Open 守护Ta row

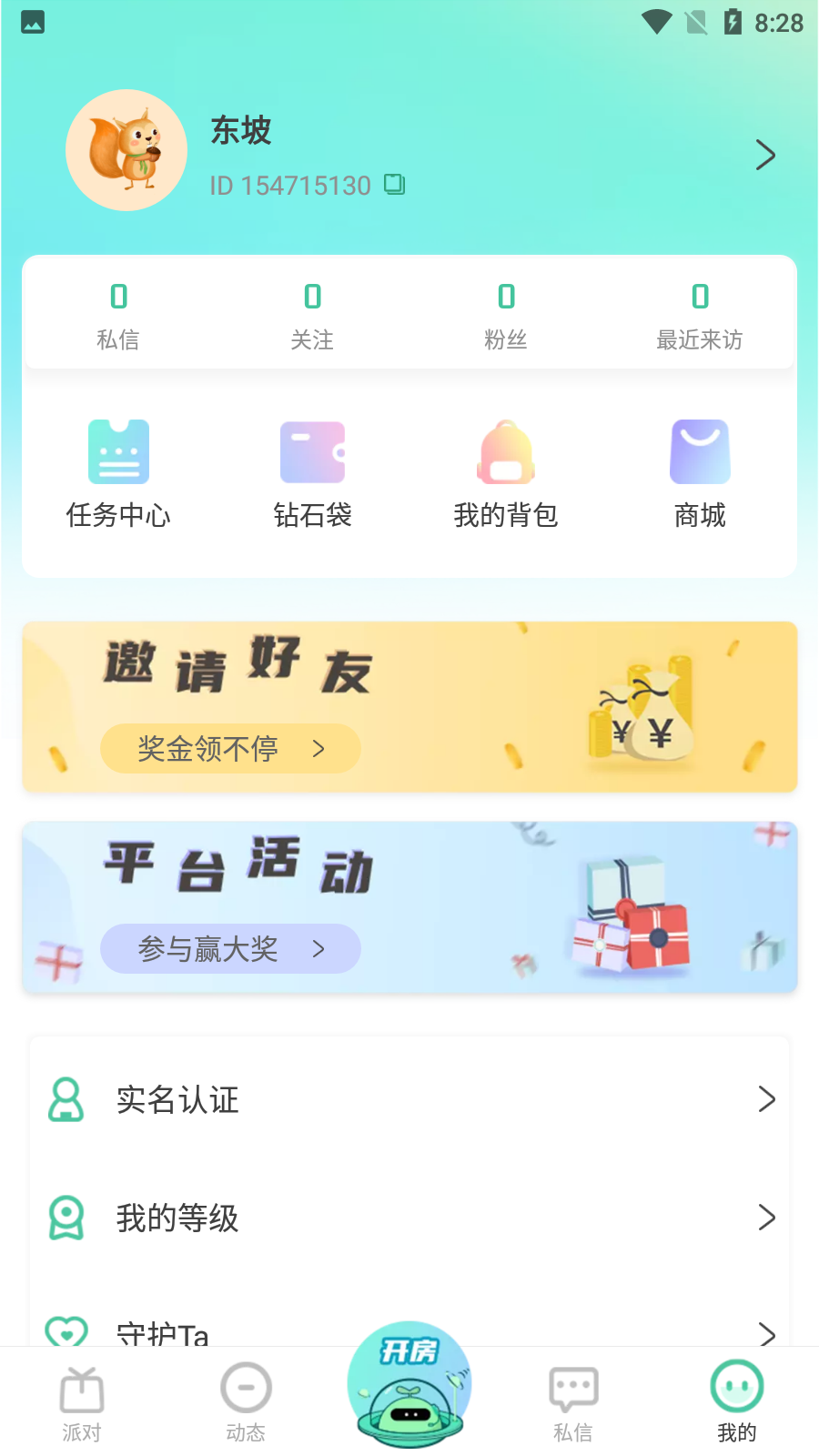tap(409, 1330)
